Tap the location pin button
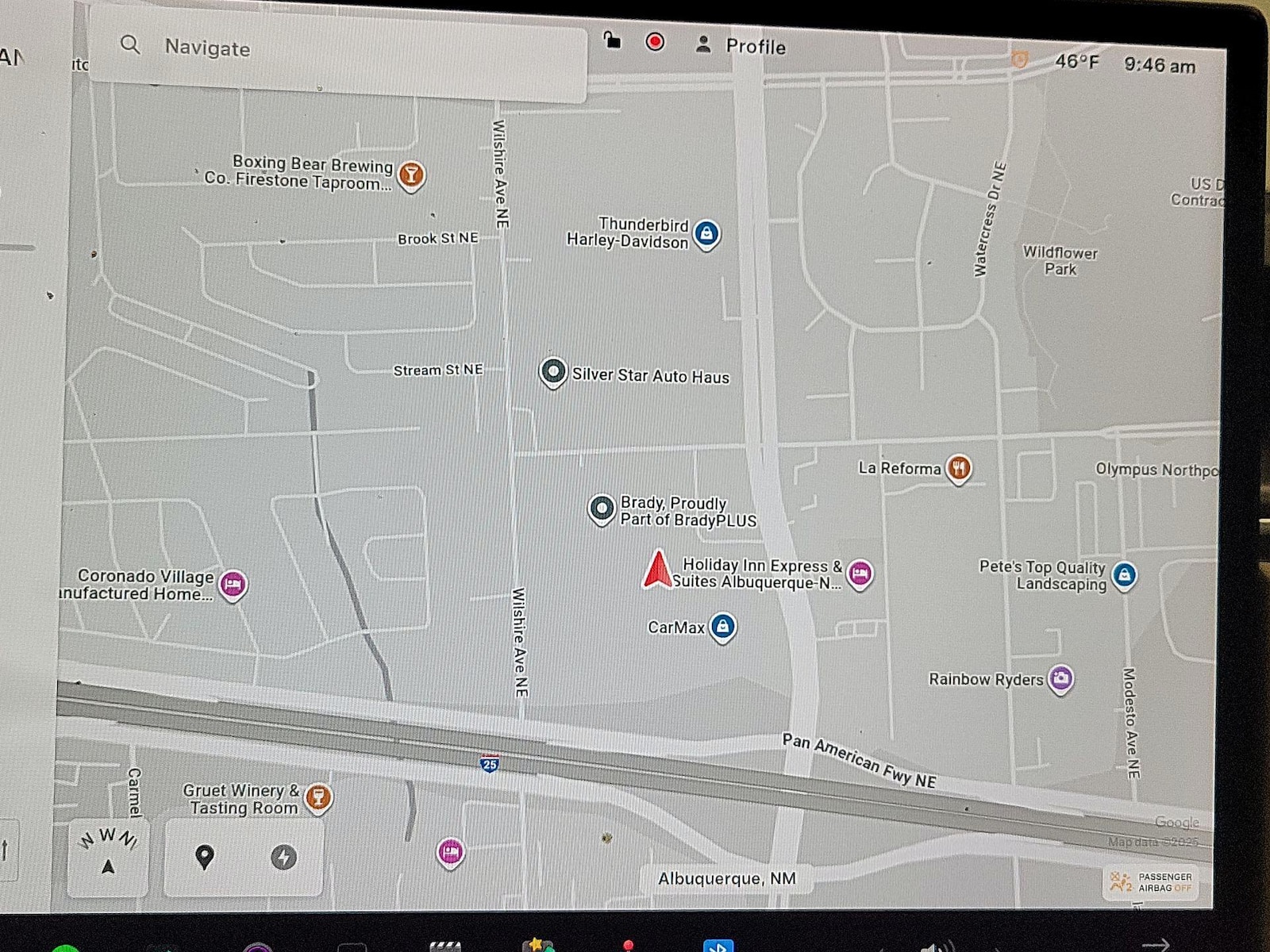Image resolution: width=1270 pixels, height=952 pixels. click(205, 858)
